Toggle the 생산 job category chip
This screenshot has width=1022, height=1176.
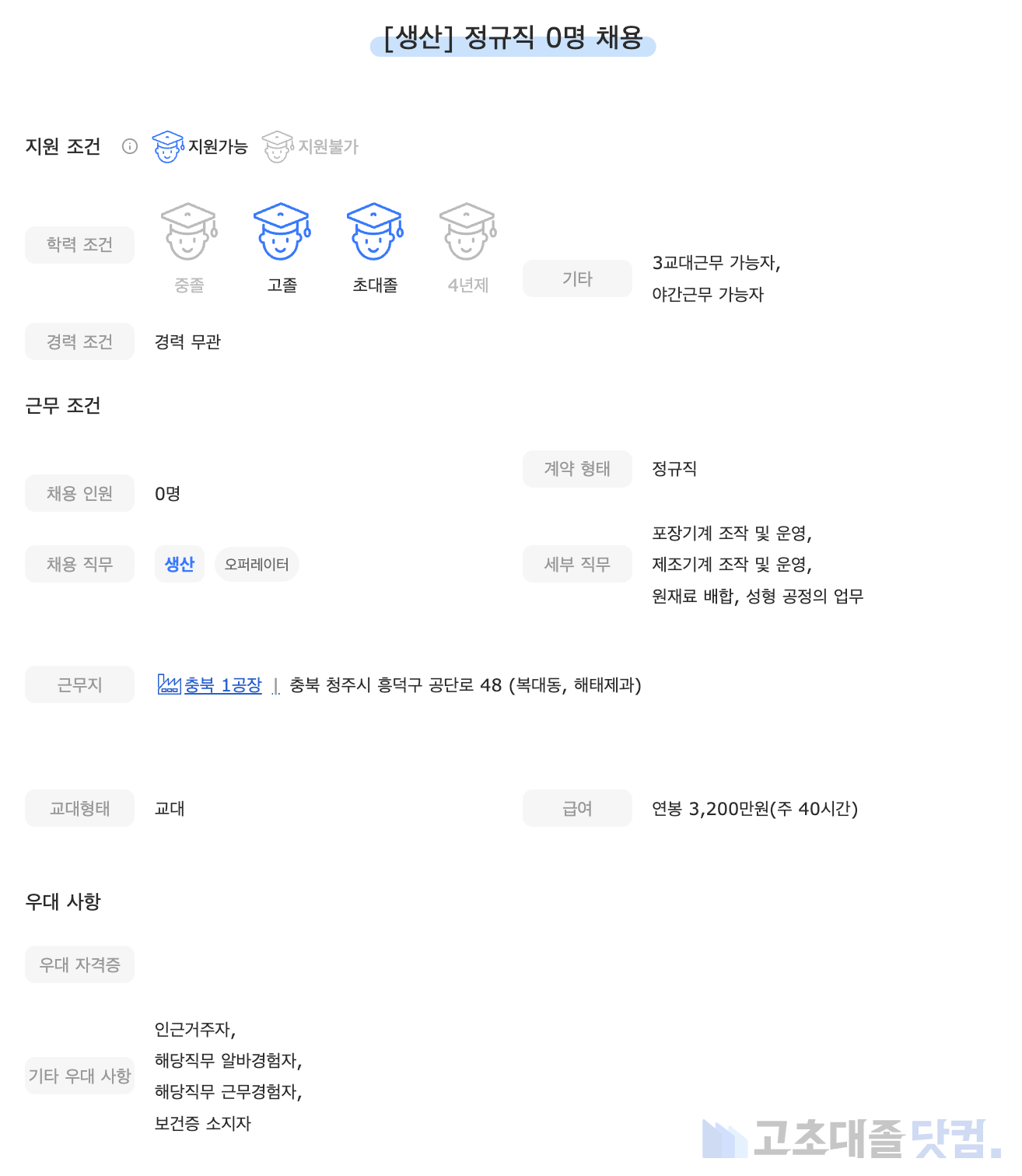(x=179, y=564)
